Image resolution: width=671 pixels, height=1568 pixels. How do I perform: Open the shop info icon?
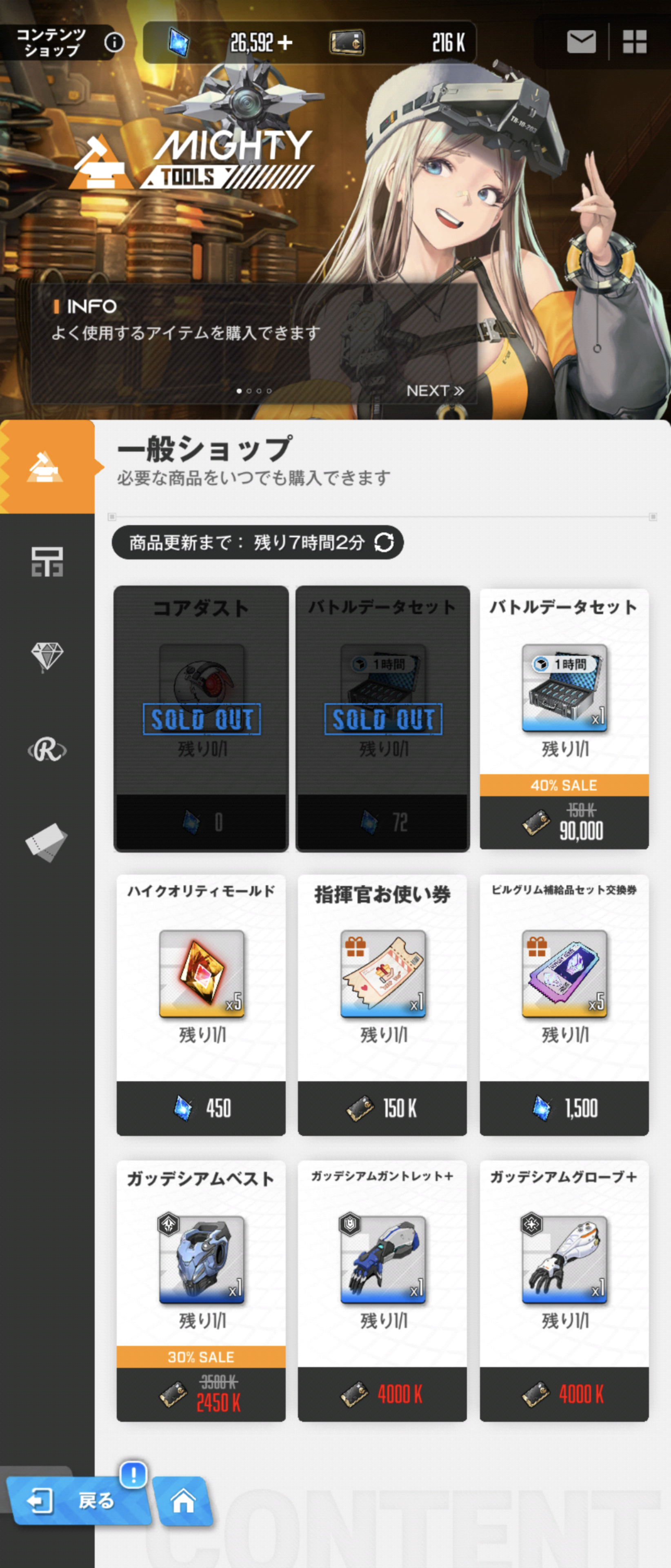pyautogui.click(x=114, y=42)
